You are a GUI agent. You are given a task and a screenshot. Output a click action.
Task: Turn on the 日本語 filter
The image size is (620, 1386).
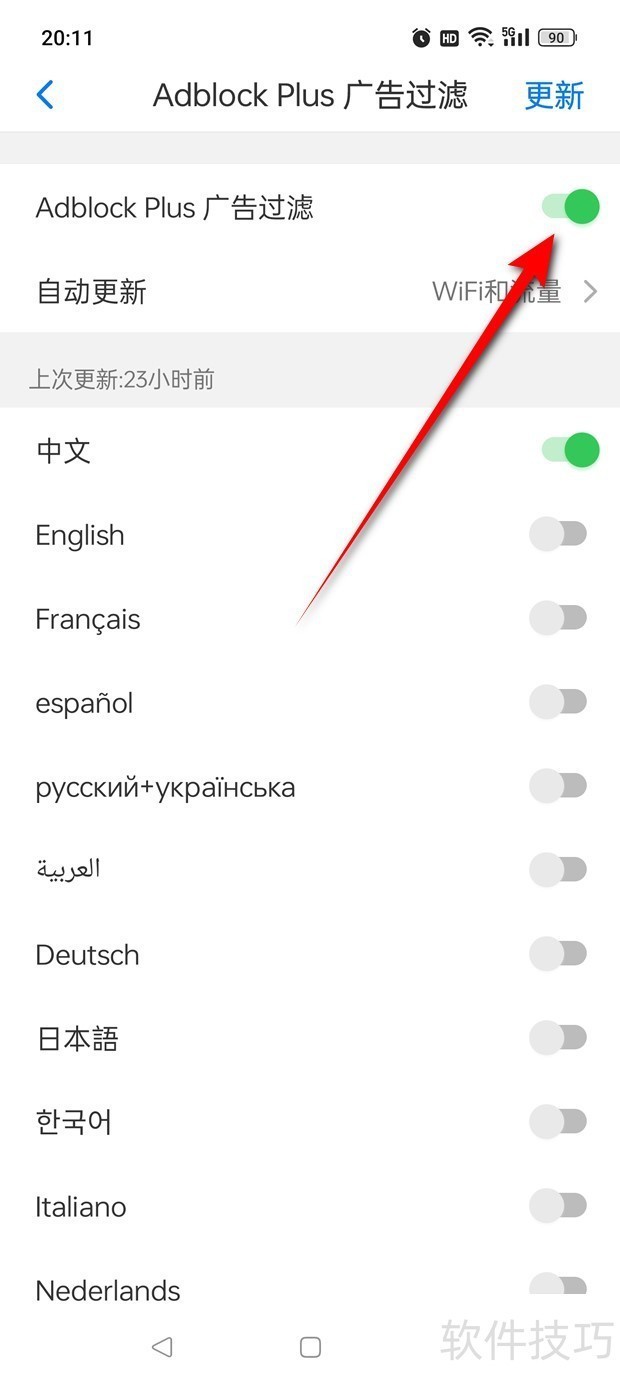558,1039
